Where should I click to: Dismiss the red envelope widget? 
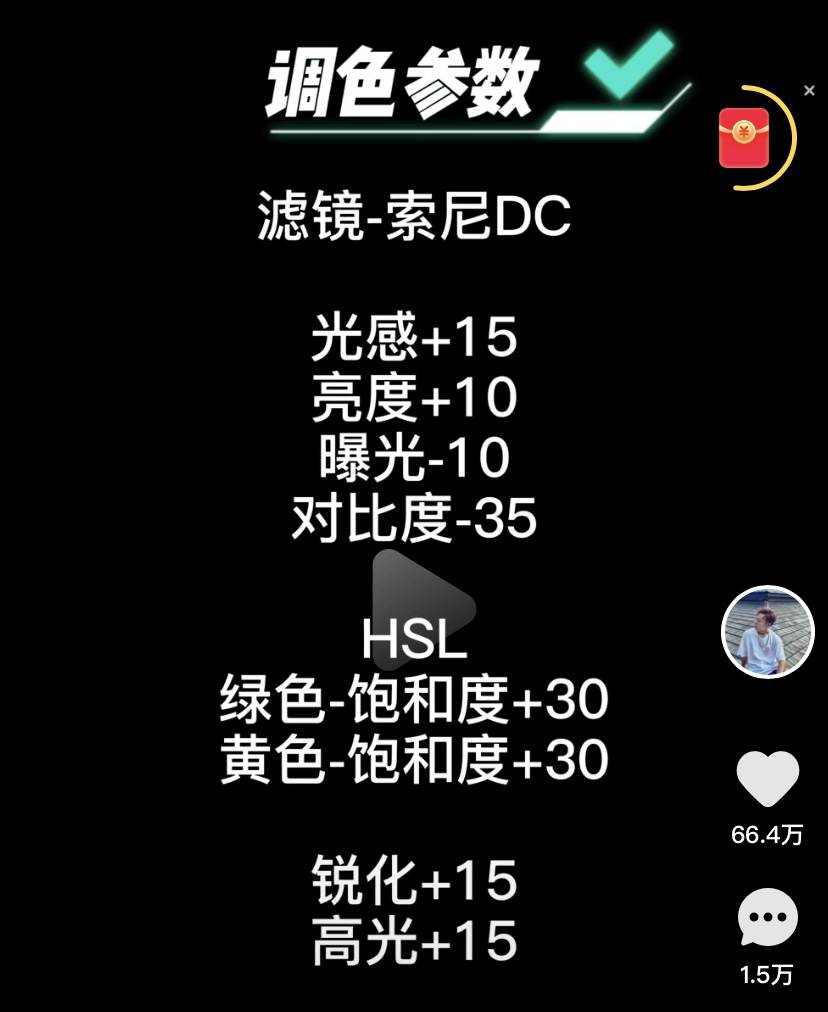coord(809,91)
